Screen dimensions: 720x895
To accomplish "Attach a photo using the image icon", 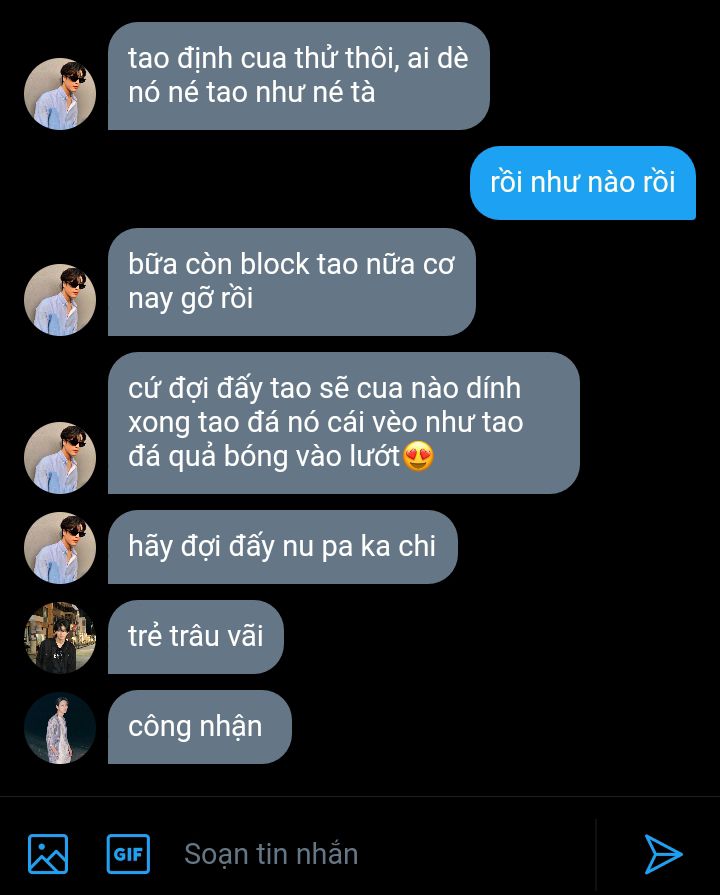I will point(48,854).
